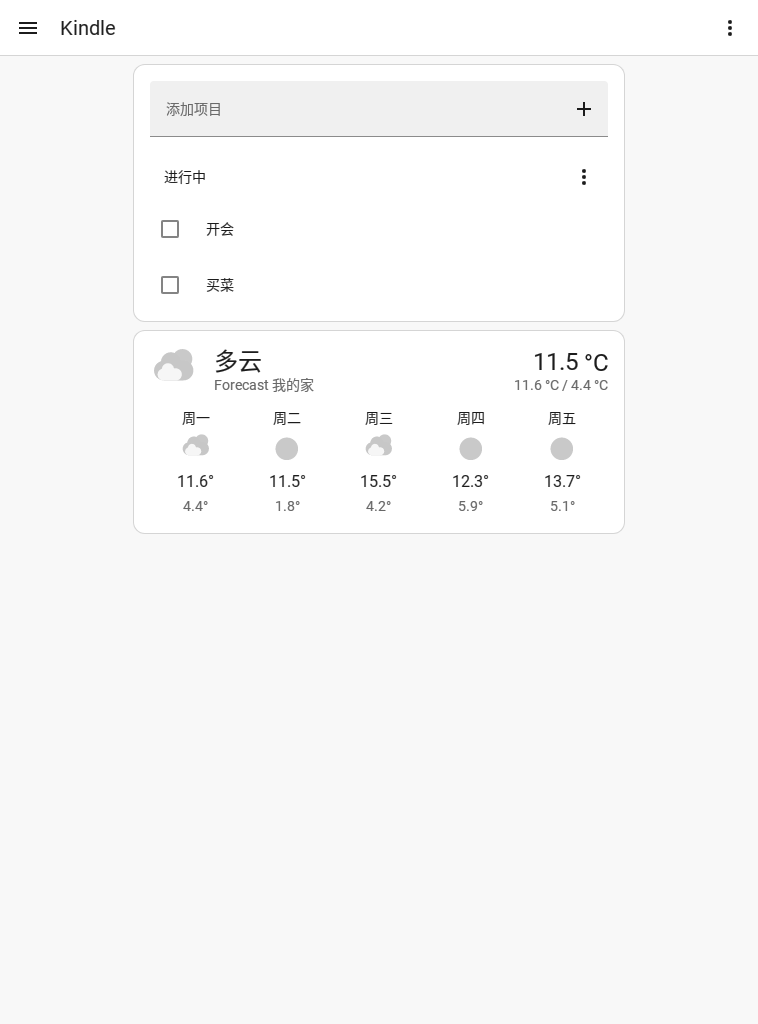Open the 开会 to-do item details
The height and width of the screenshot is (1024, 758).
pyautogui.click(x=220, y=229)
